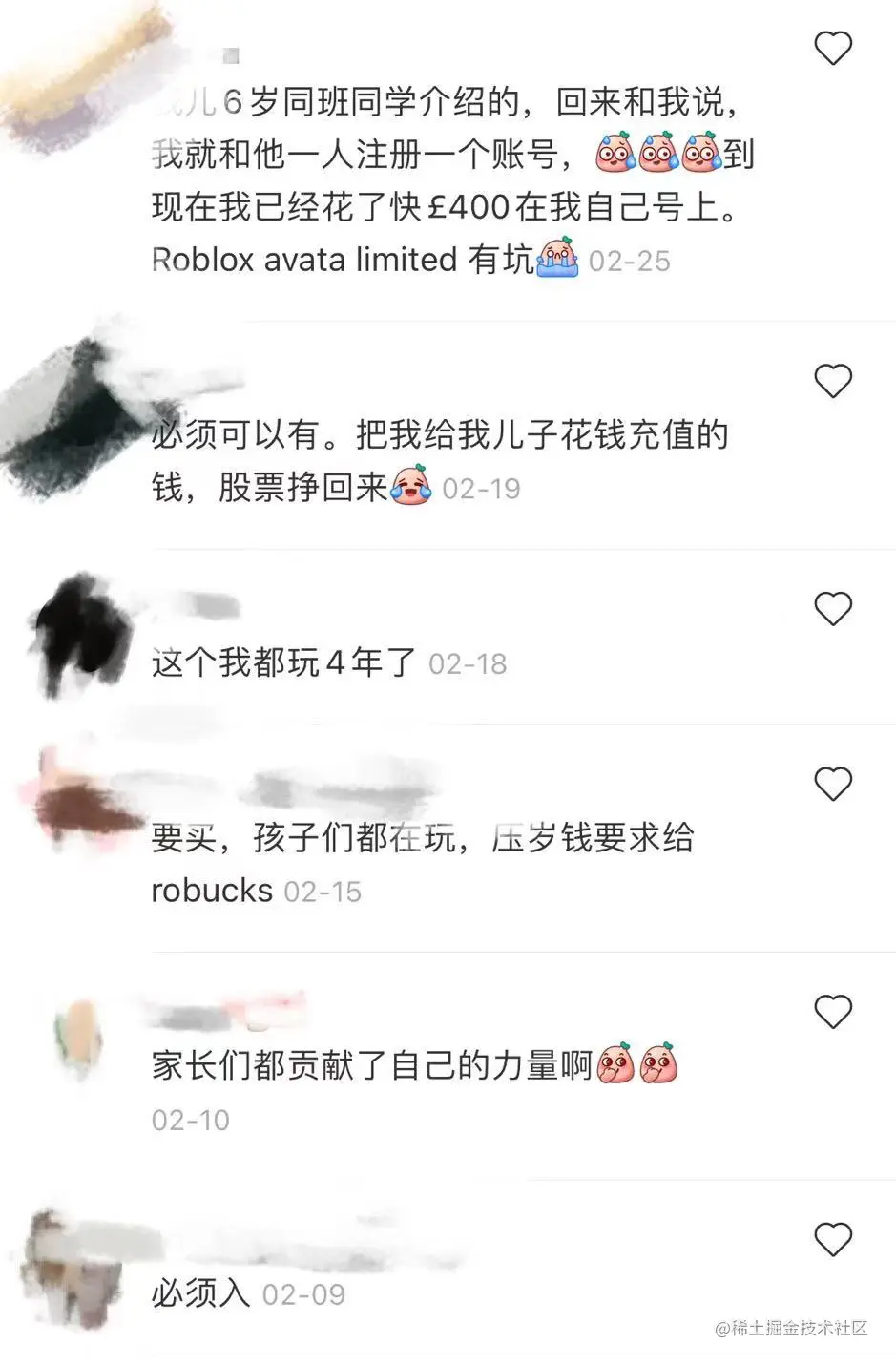Viewport: 896px width, 1366px height.
Task: Like the comment about Roblox avata limited
Action: pyautogui.click(x=832, y=47)
